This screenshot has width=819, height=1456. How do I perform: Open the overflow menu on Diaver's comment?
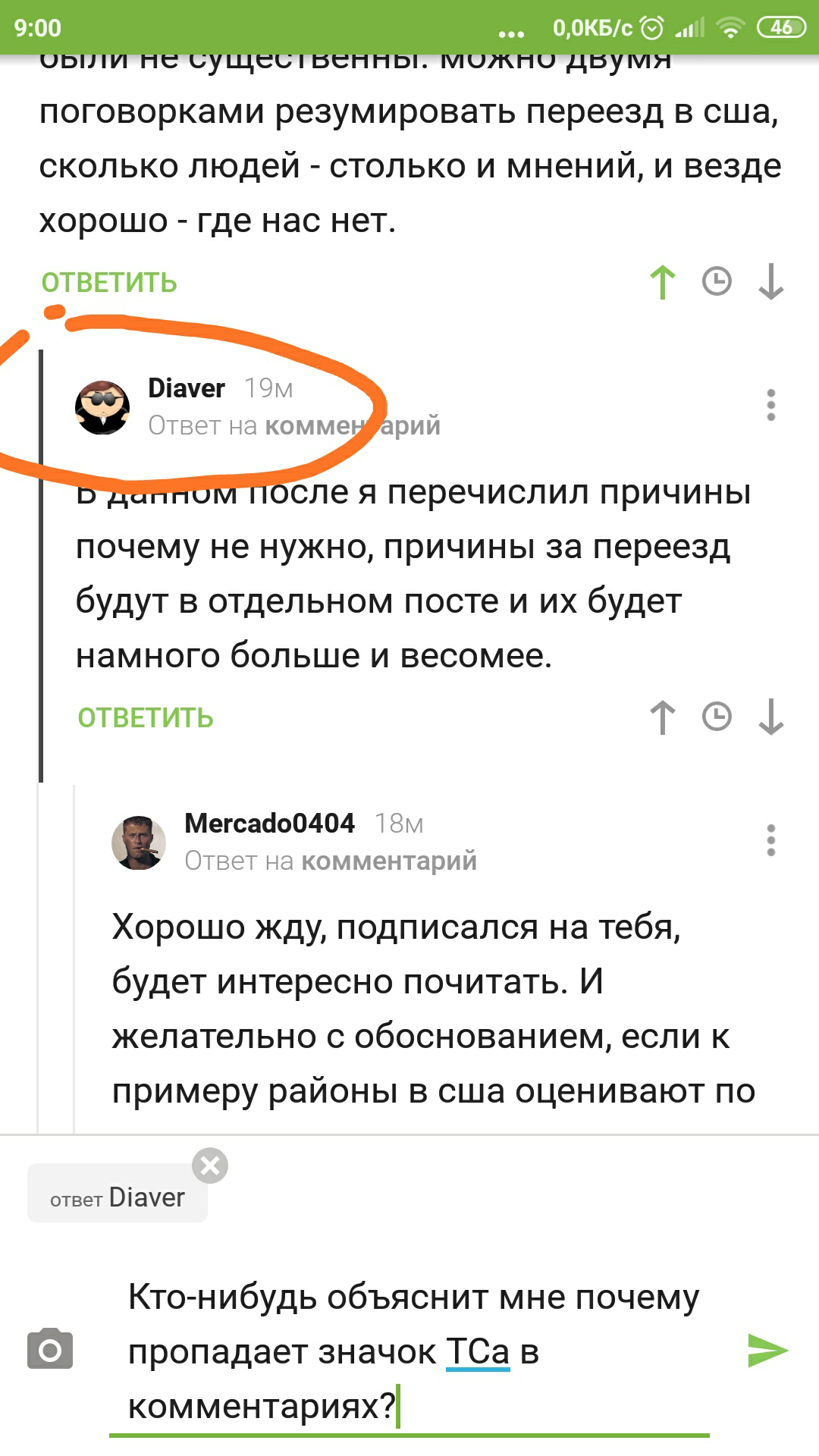pos(770,405)
